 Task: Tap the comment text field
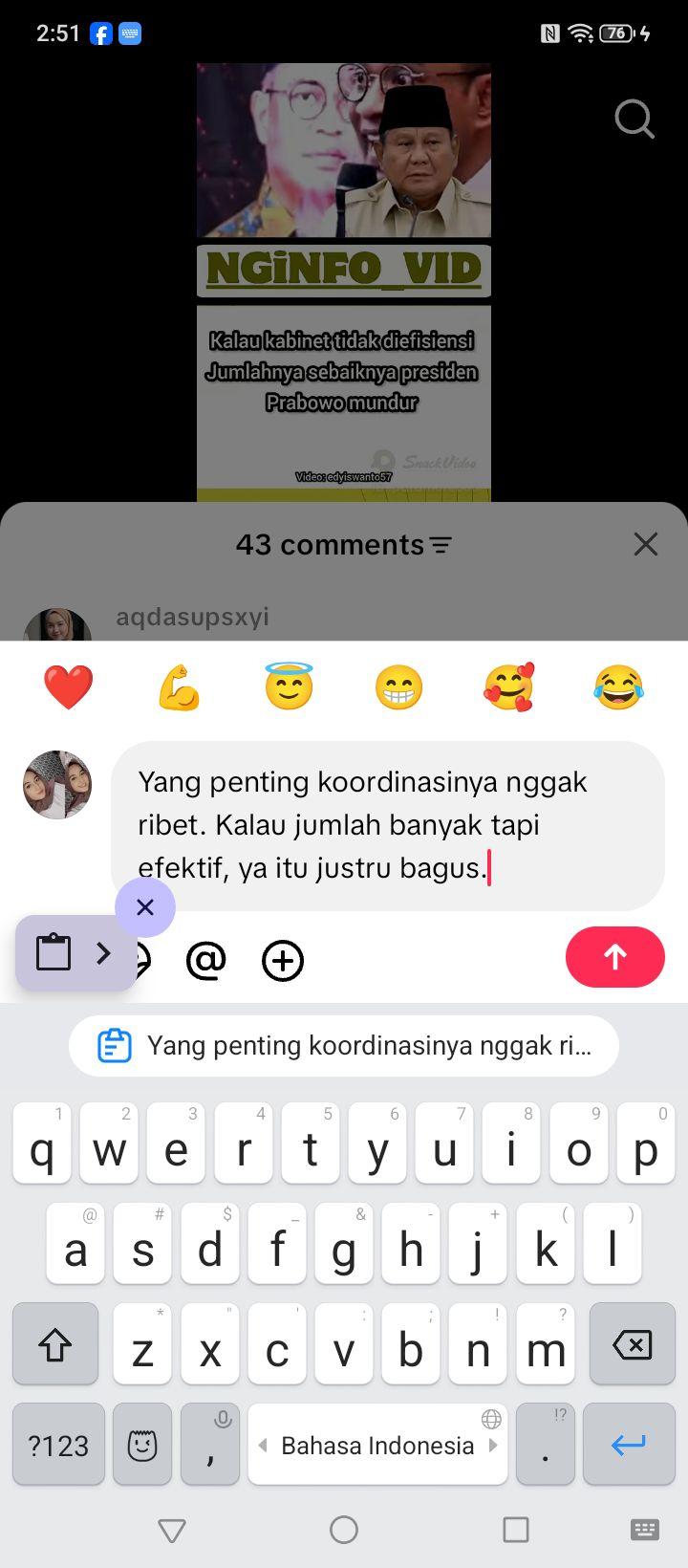[388, 825]
